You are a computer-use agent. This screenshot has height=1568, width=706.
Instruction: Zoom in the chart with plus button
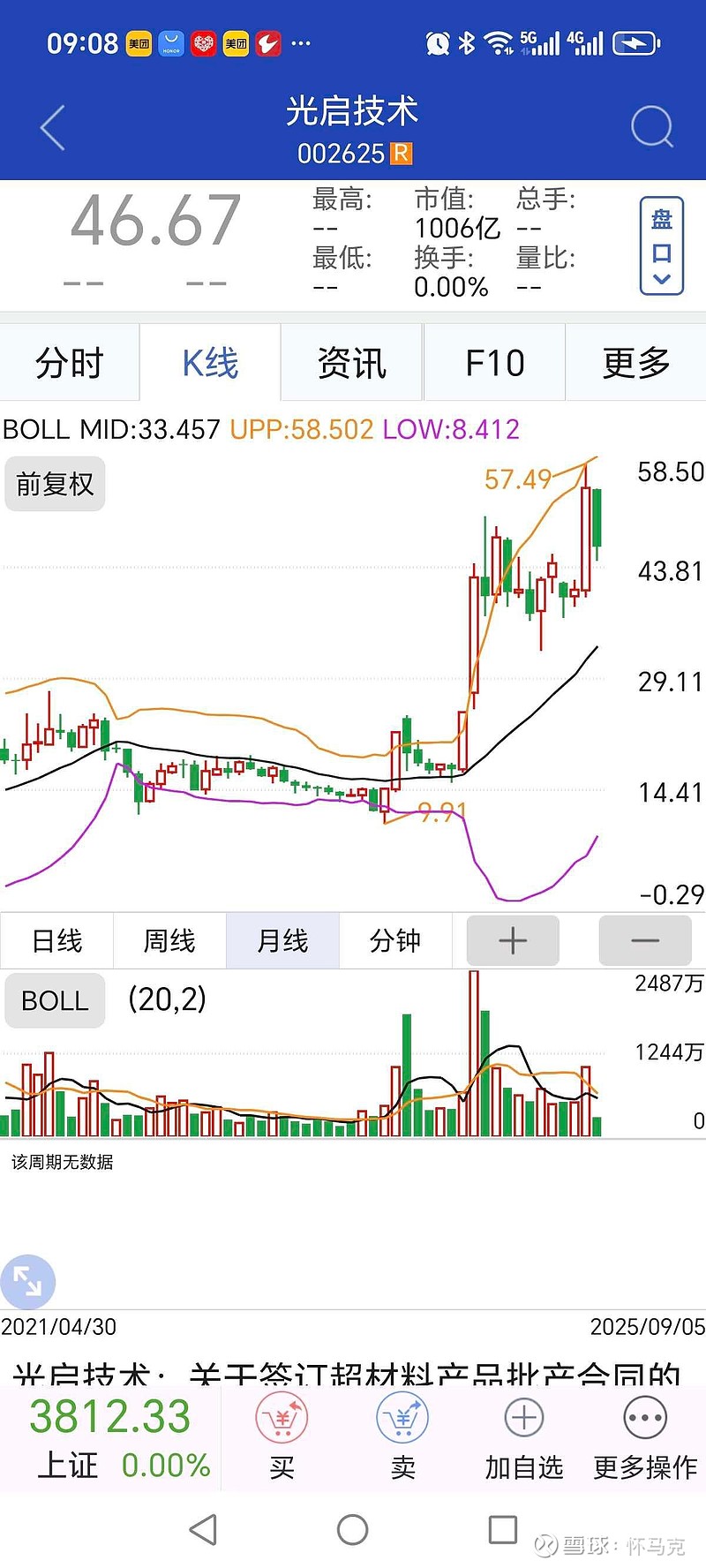(x=513, y=940)
